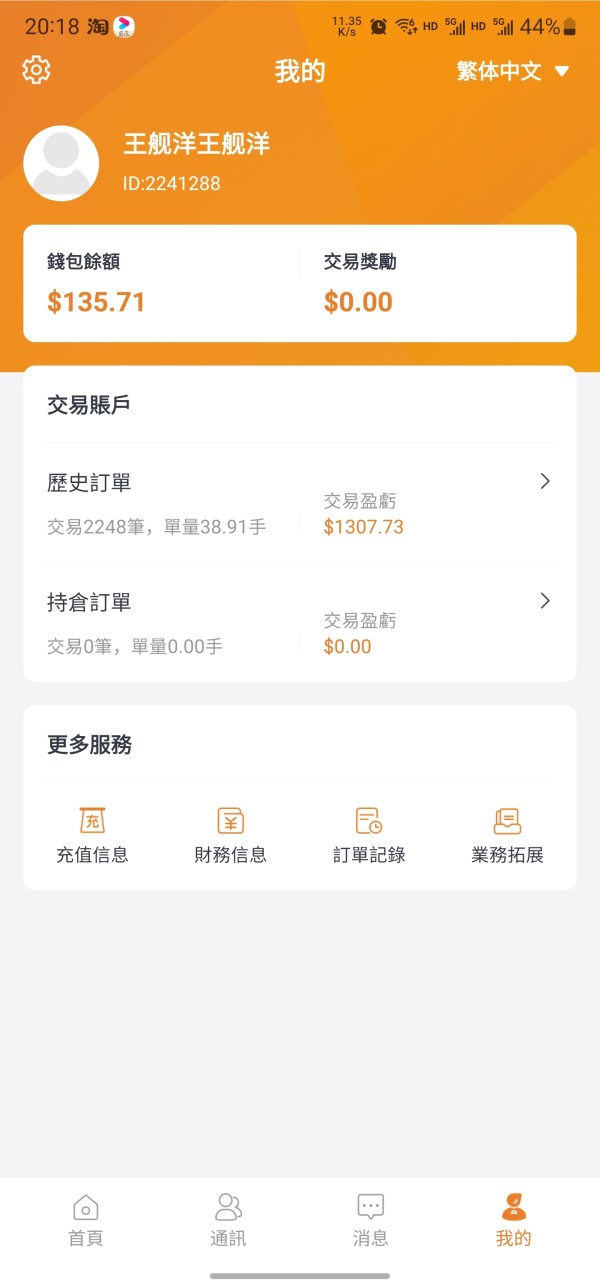Open 訂單記錄 order records
Viewport: 600px width, 1287px height.
coord(369,835)
